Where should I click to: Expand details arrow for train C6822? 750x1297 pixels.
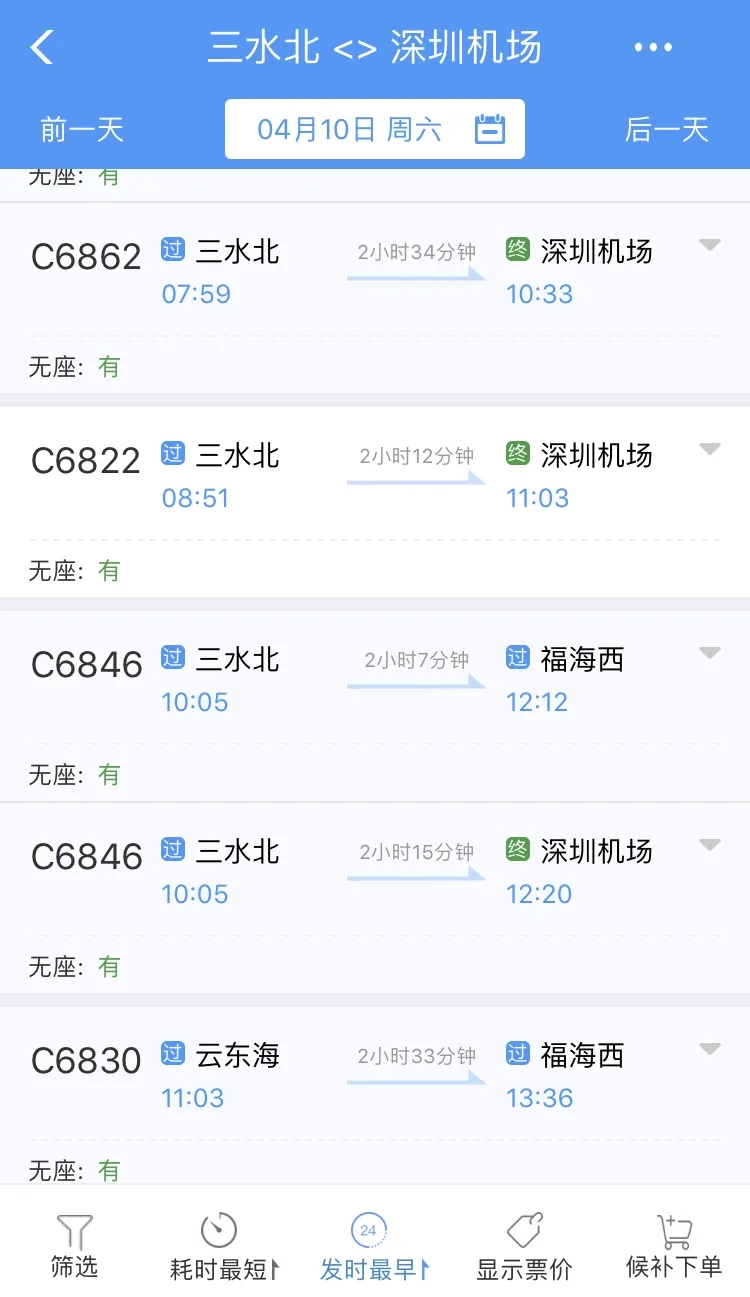click(x=709, y=450)
